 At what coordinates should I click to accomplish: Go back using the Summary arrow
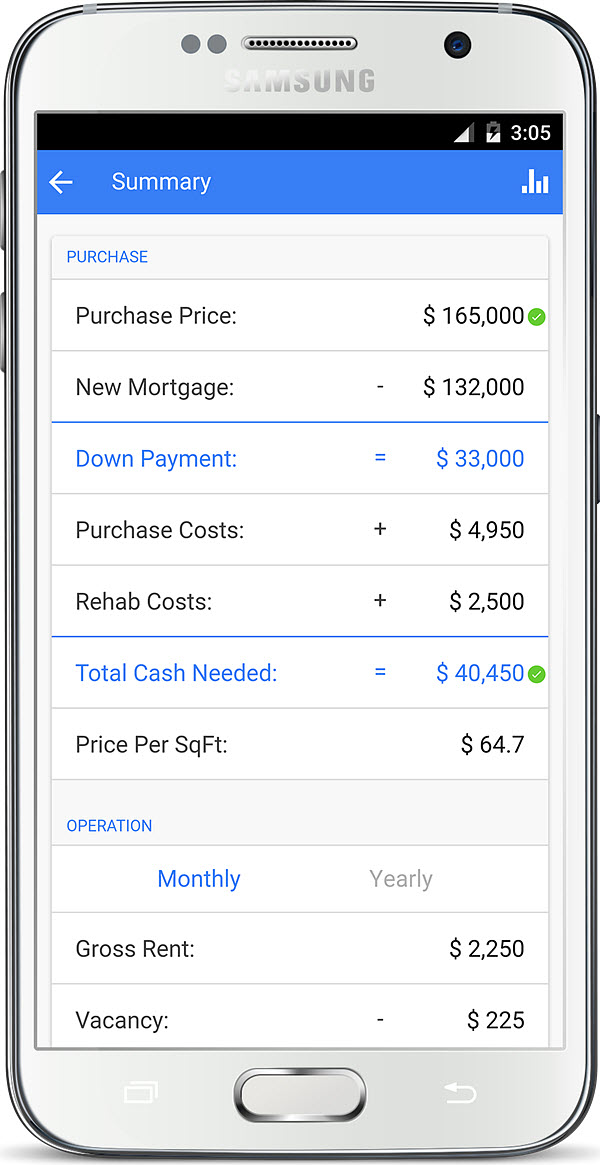(61, 182)
